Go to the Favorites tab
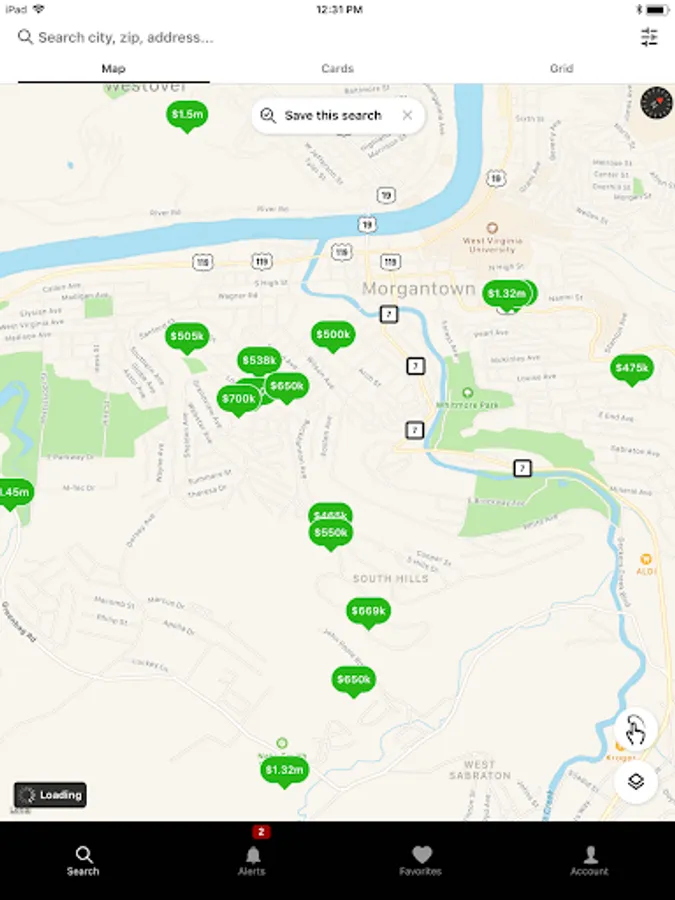This screenshot has height=900, width=675. 421,858
